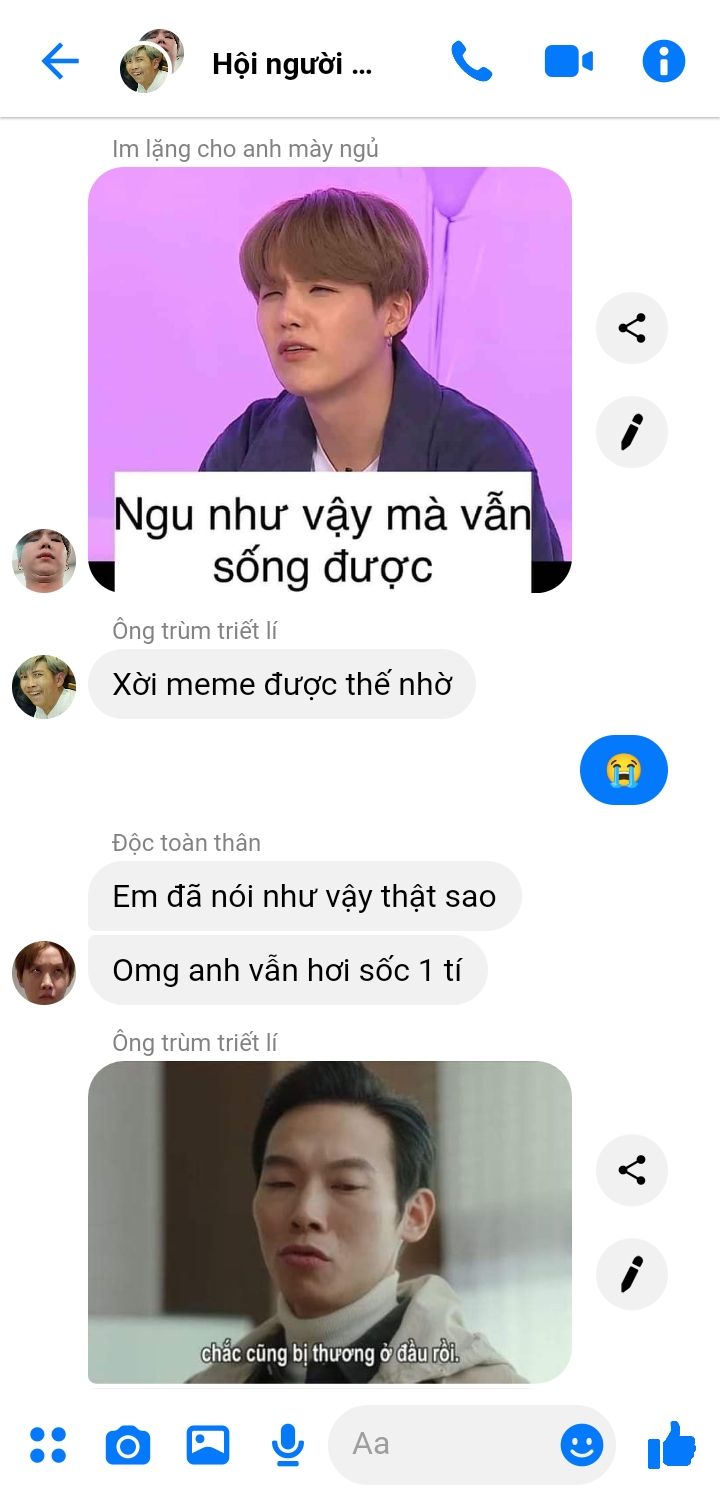Edit the 'Ngu như vậy' meme image
This screenshot has height=1500, width=720.
point(632,432)
